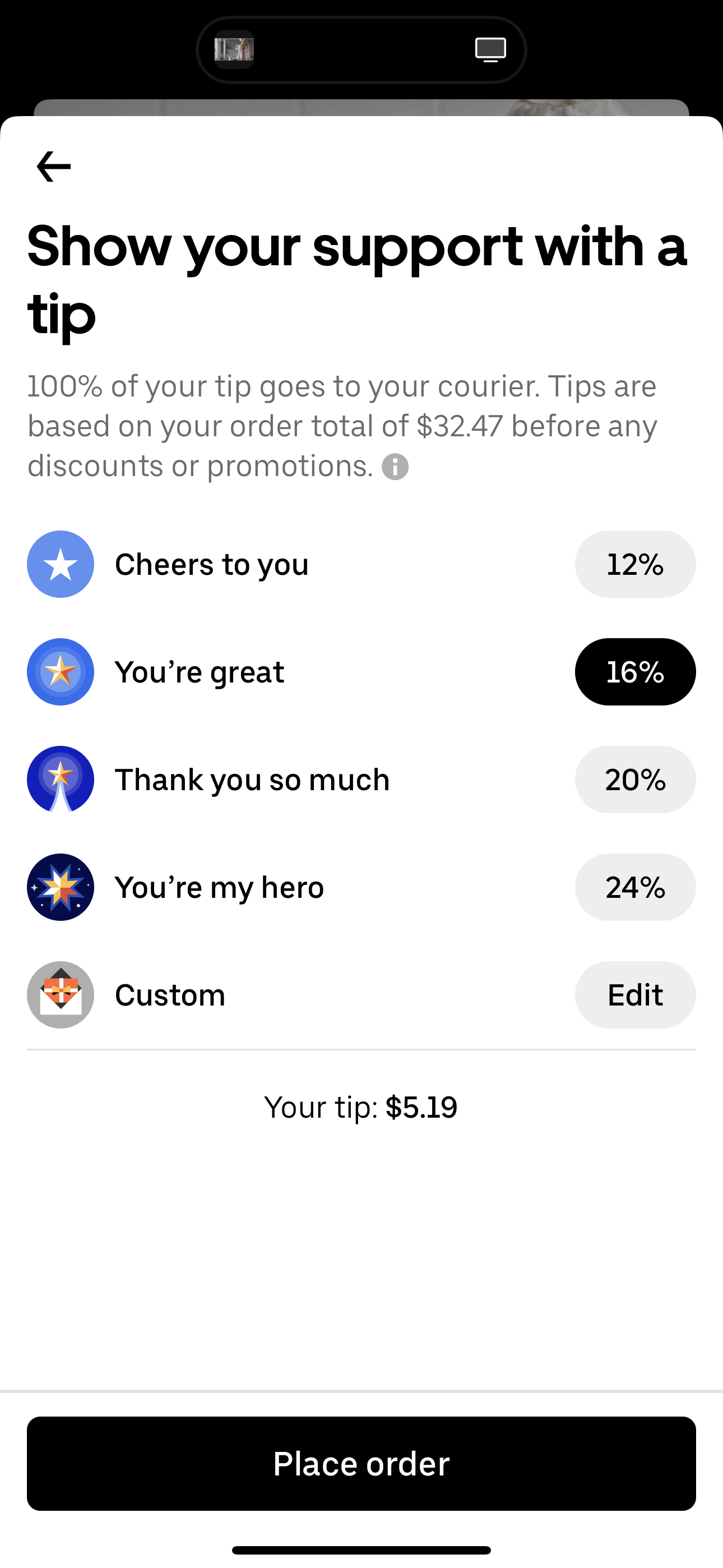
Task: Click the You're great row text
Action: 200,671
